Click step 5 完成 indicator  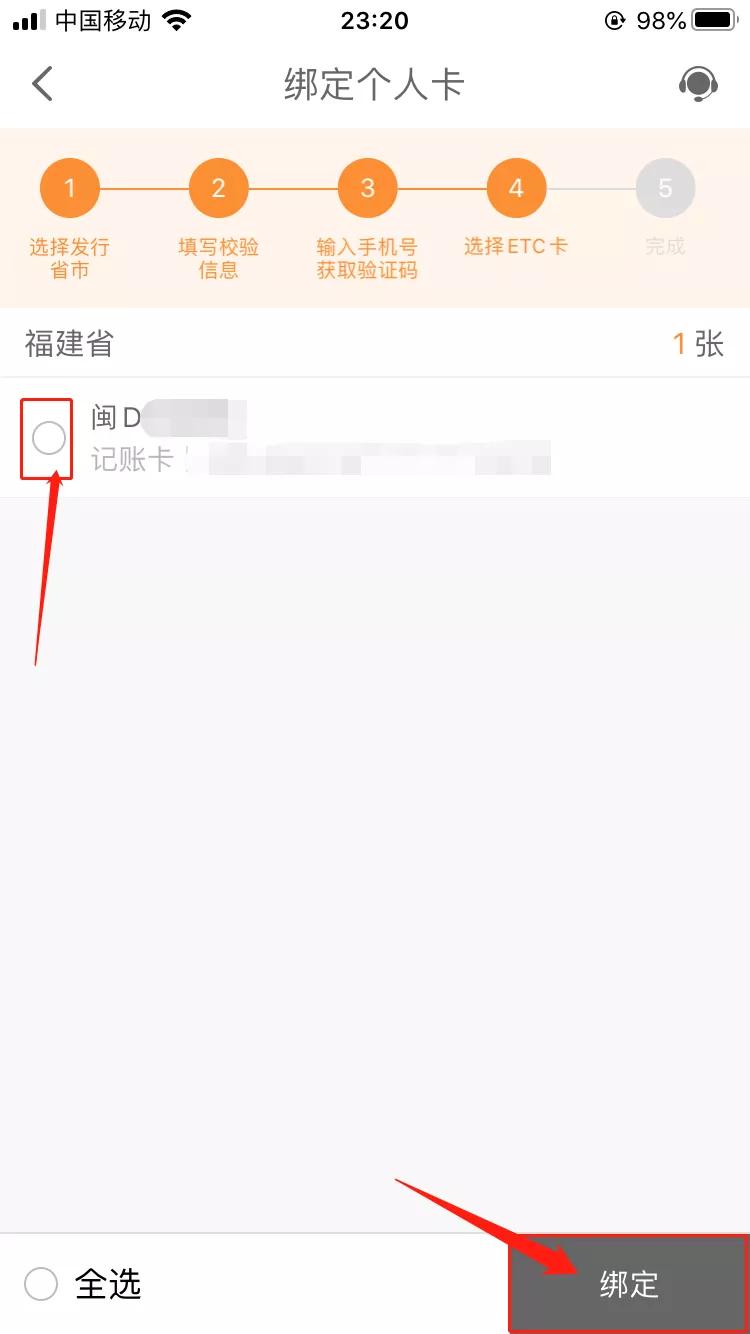(664, 188)
